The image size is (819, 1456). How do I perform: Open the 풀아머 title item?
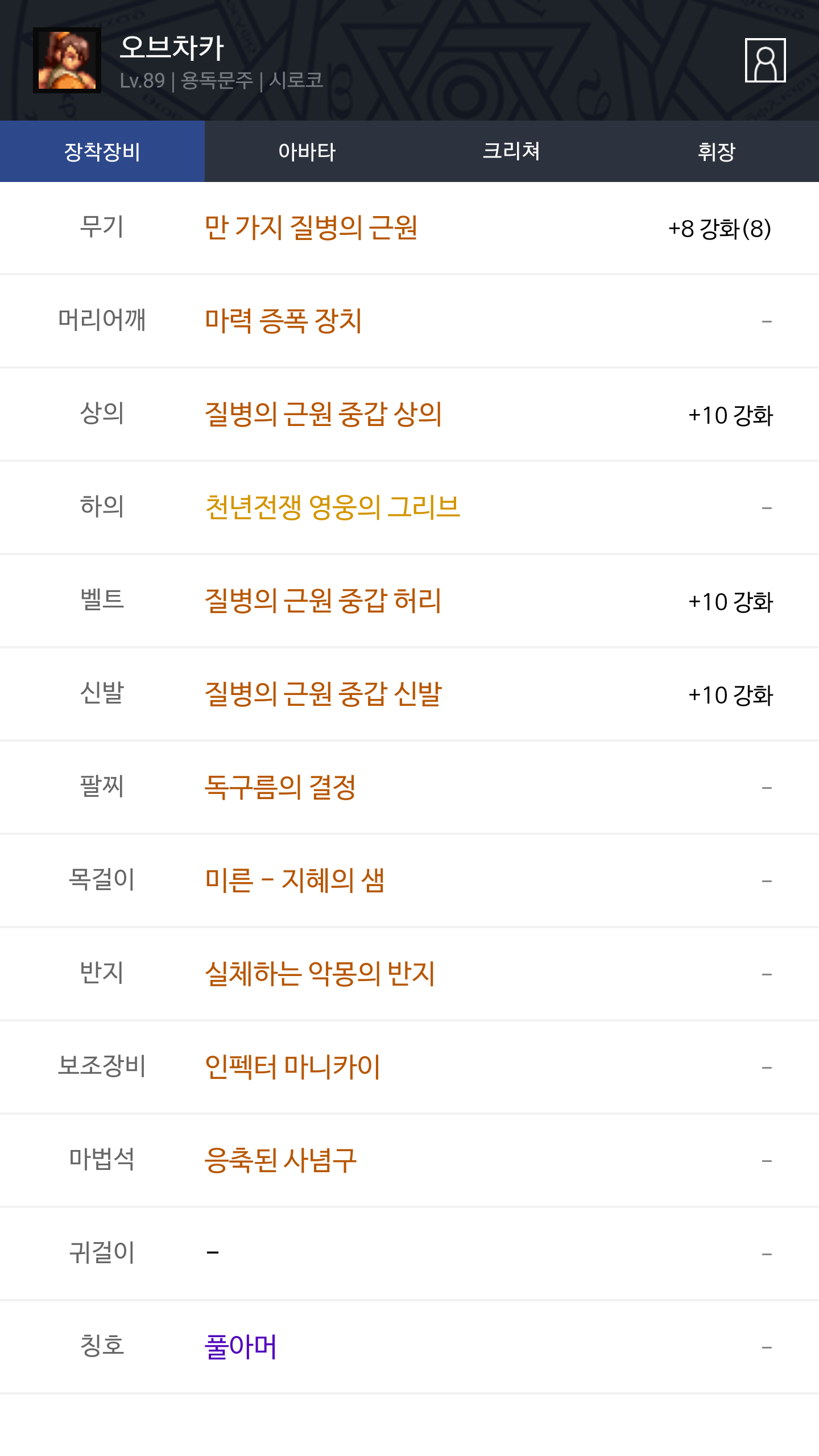pyautogui.click(x=241, y=1347)
